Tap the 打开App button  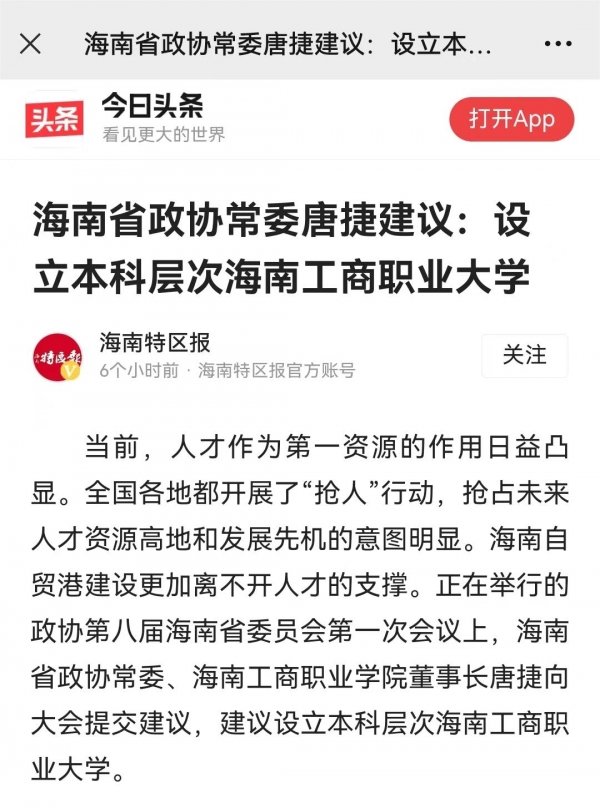(x=511, y=120)
